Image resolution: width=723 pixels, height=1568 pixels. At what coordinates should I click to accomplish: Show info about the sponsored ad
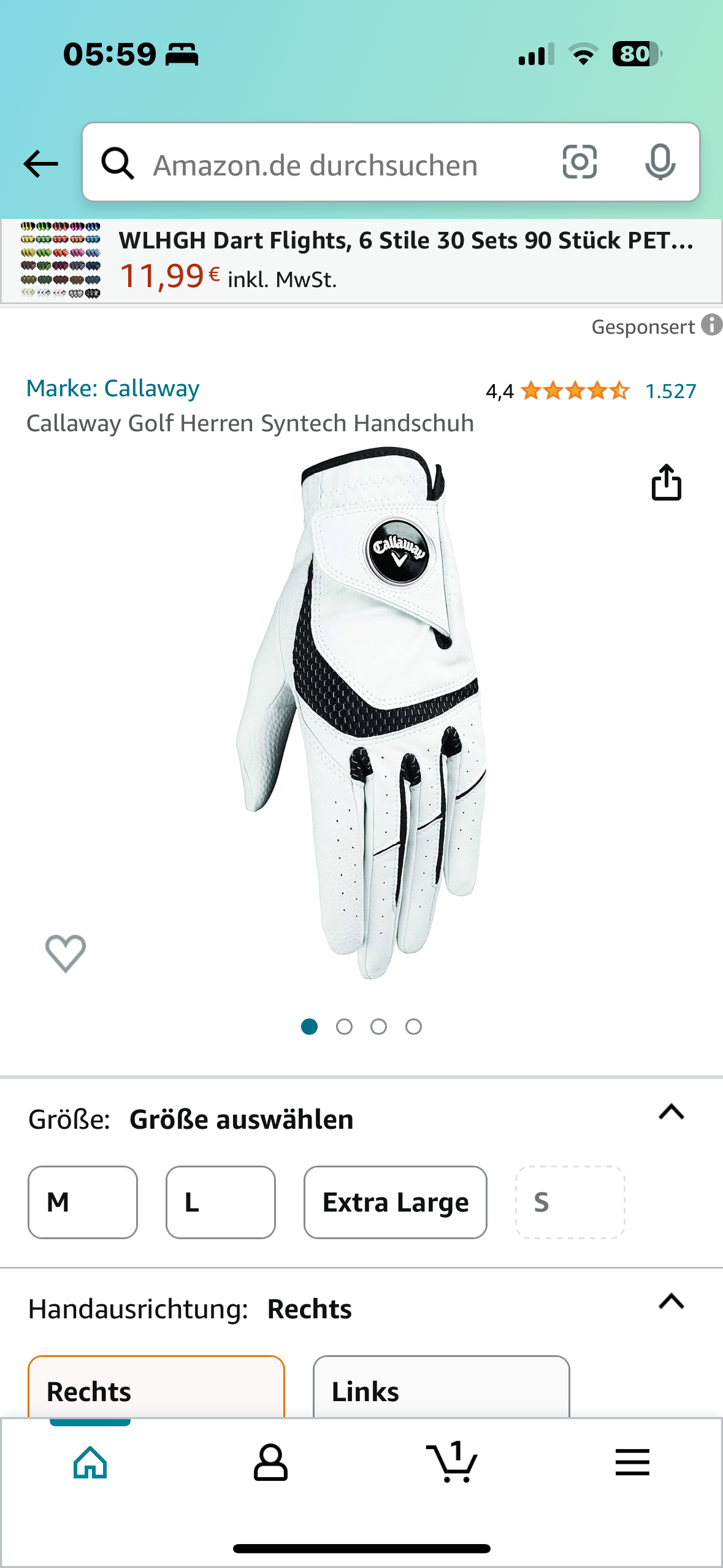(x=711, y=325)
